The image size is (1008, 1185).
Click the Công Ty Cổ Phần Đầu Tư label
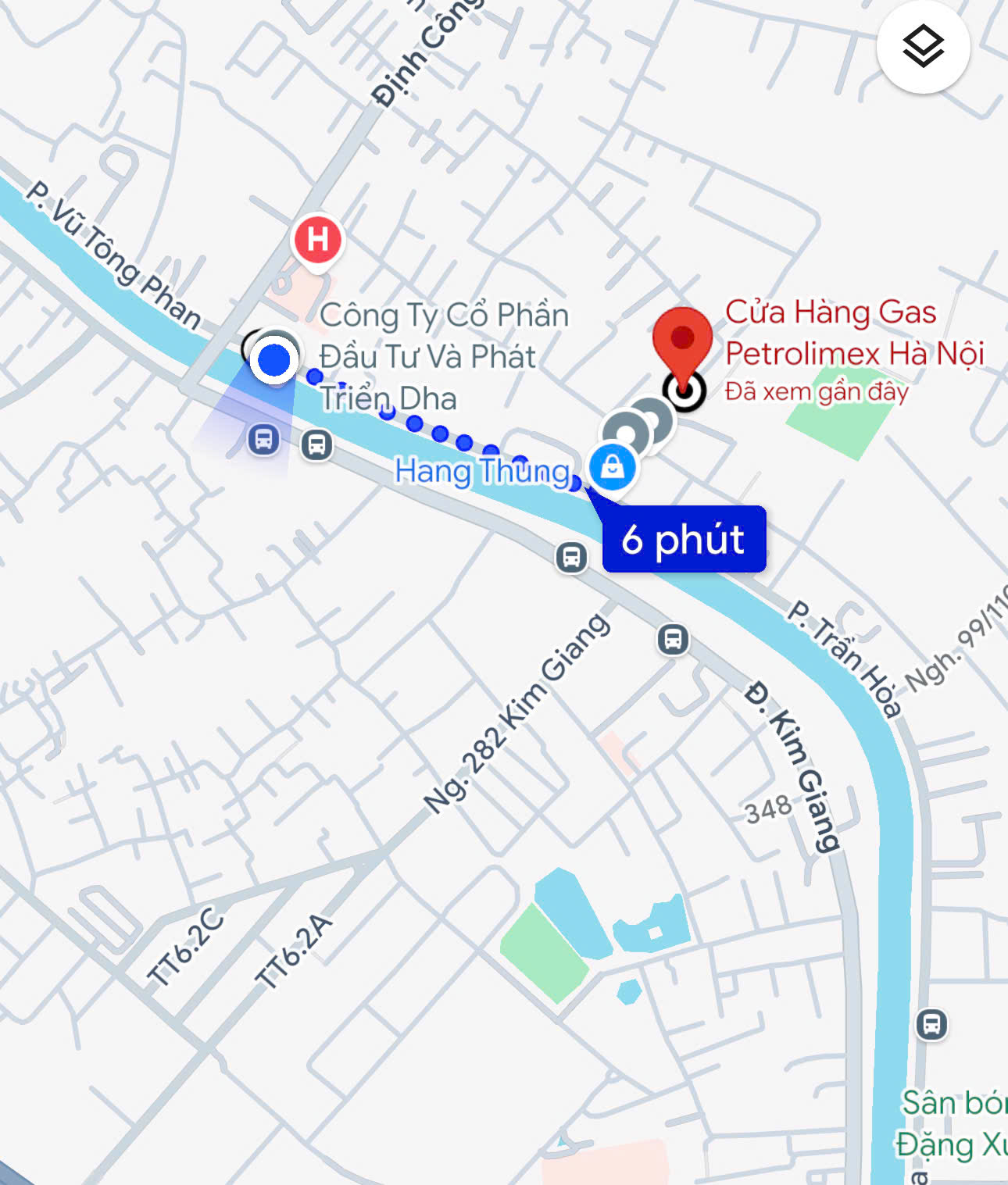point(445,355)
